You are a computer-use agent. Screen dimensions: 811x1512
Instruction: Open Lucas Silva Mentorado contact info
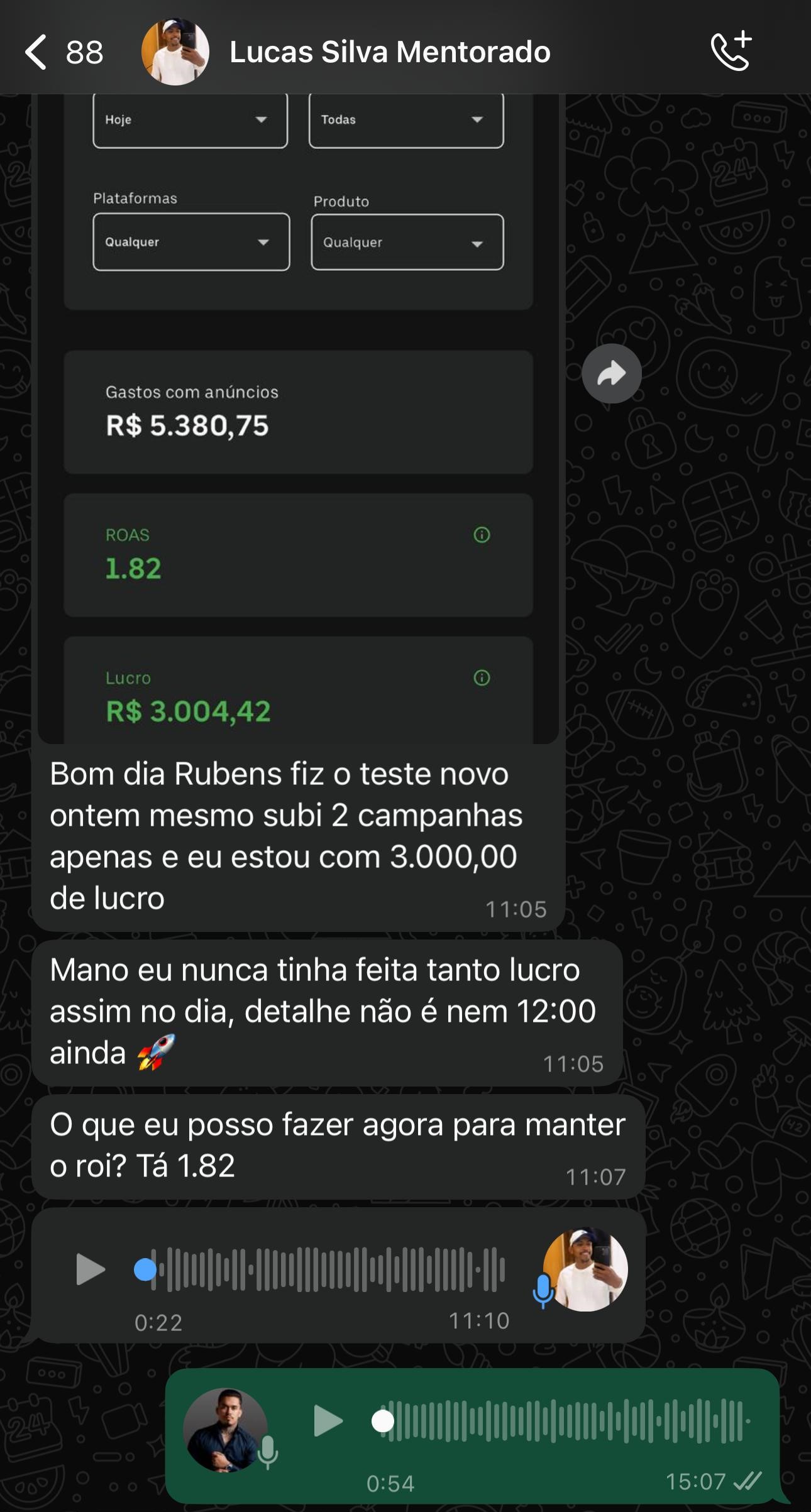click(389, 52)
